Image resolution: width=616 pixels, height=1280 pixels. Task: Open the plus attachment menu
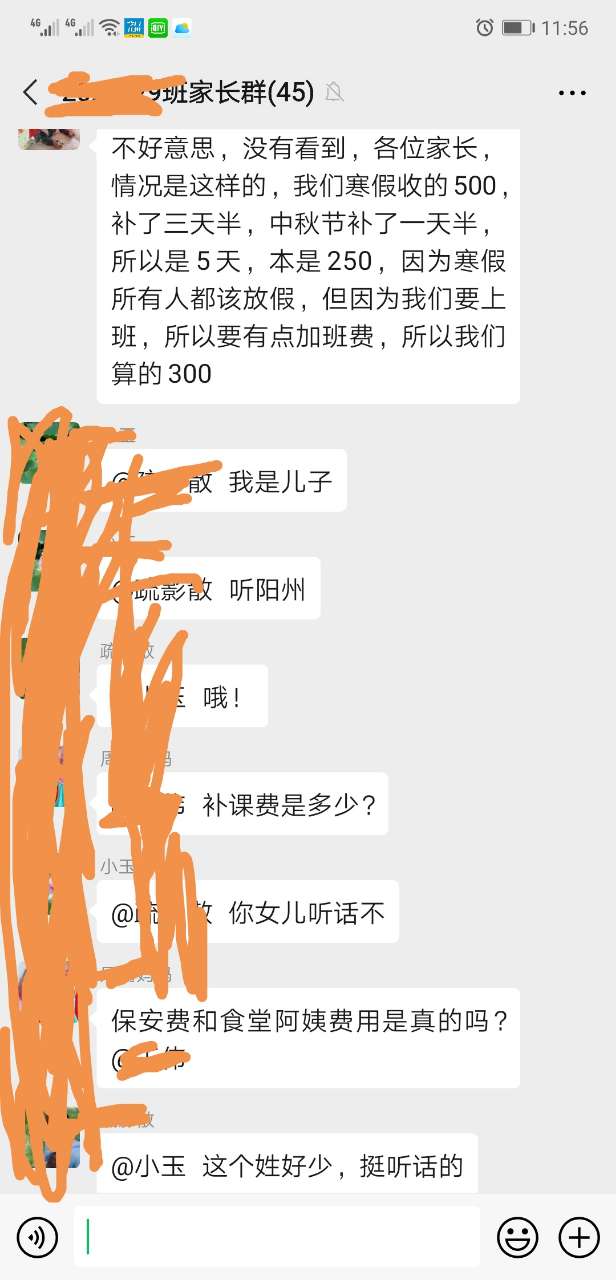point(579,1238)
